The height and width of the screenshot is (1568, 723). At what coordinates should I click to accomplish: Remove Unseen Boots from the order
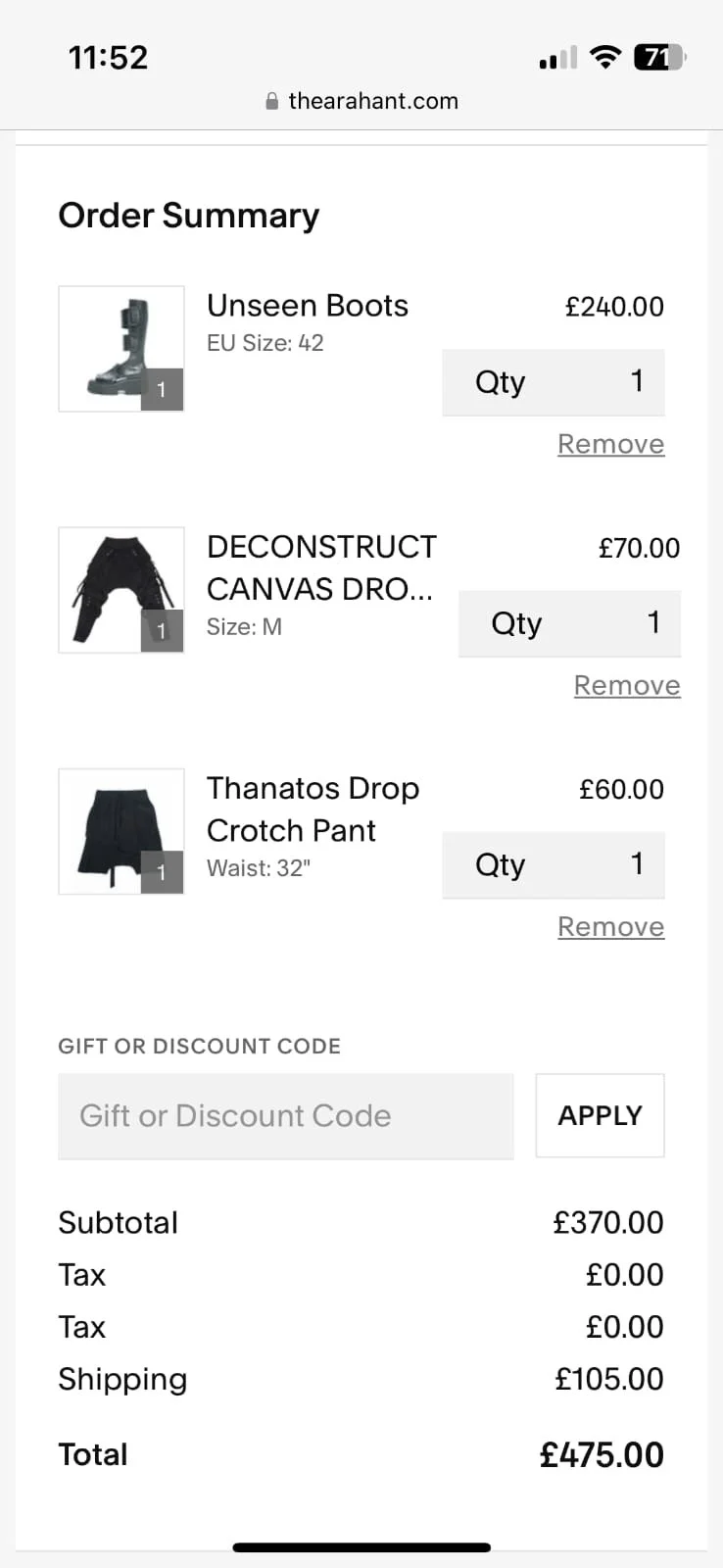610,444
